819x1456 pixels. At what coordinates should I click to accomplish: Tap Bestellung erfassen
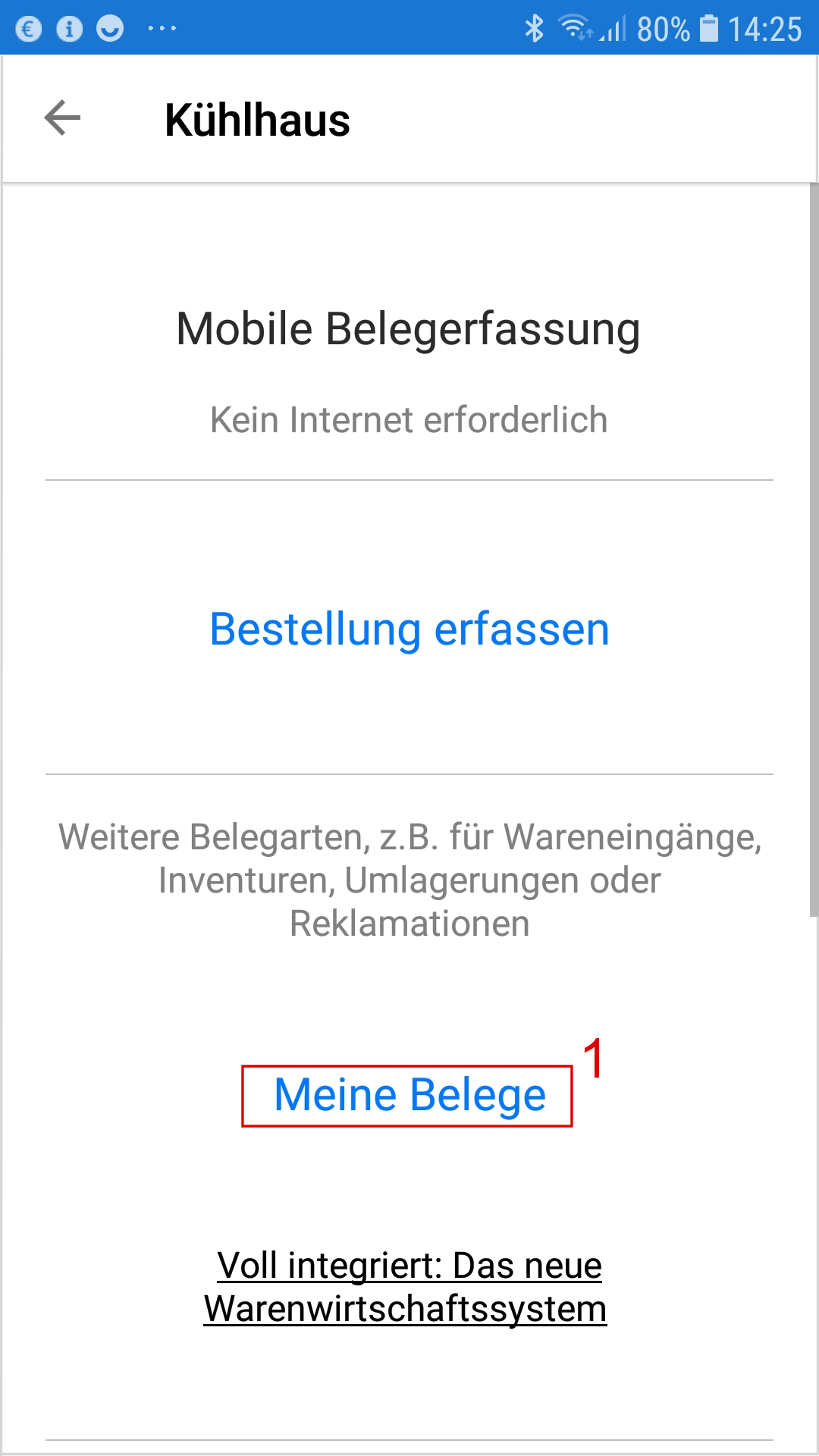[409, 629]
